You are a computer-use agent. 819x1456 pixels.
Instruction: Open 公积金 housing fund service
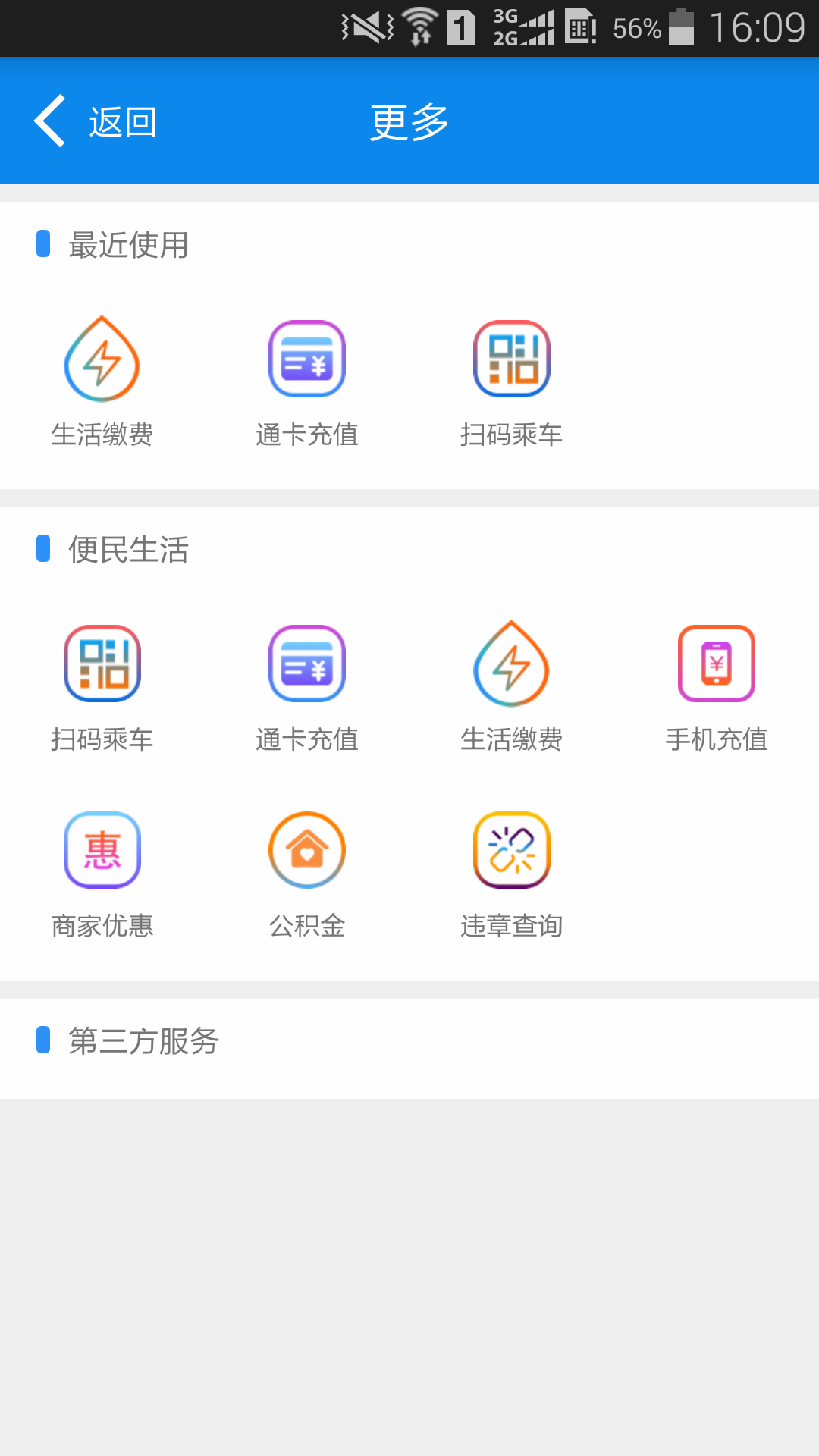[x=306, y=849]
